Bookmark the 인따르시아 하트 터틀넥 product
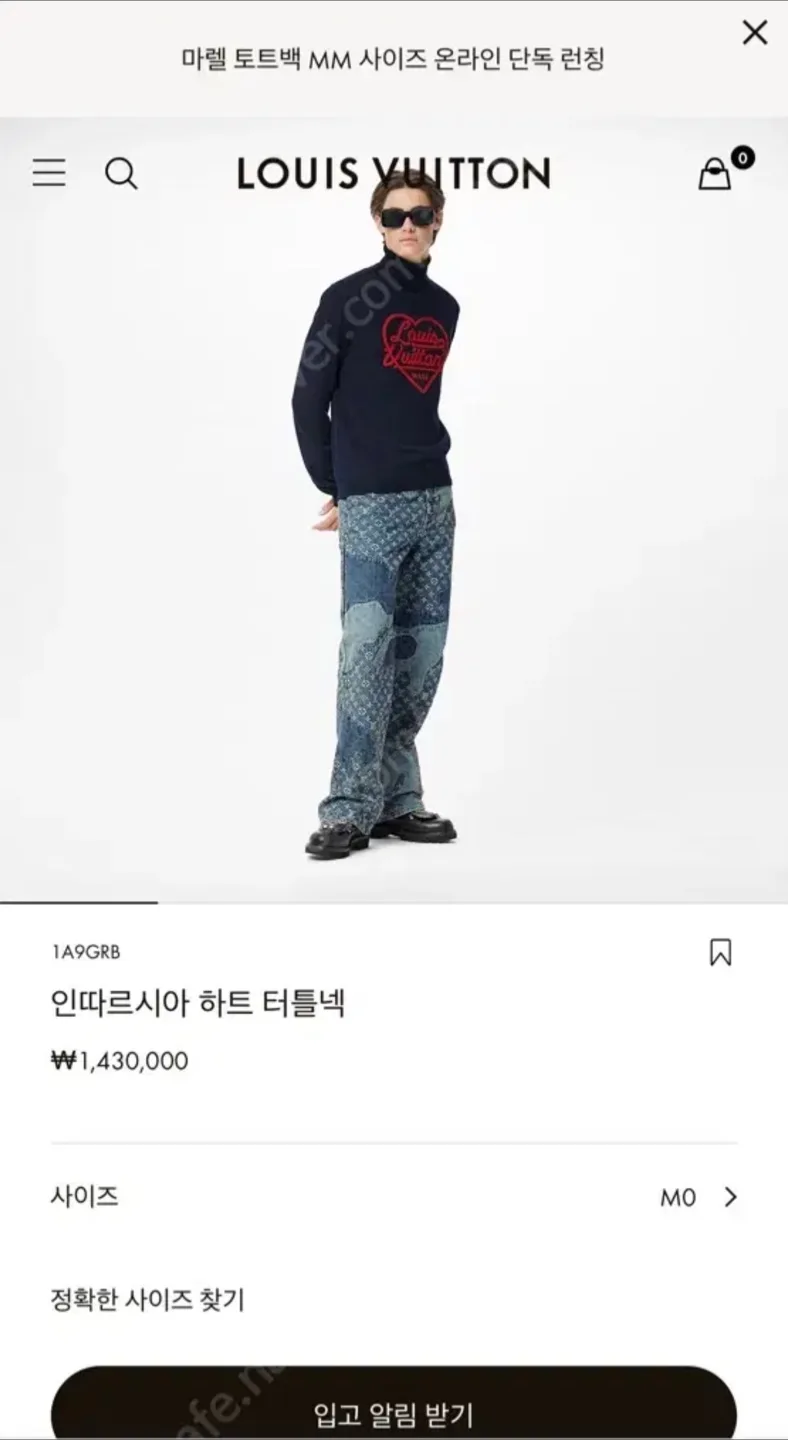 pos(720,952)
